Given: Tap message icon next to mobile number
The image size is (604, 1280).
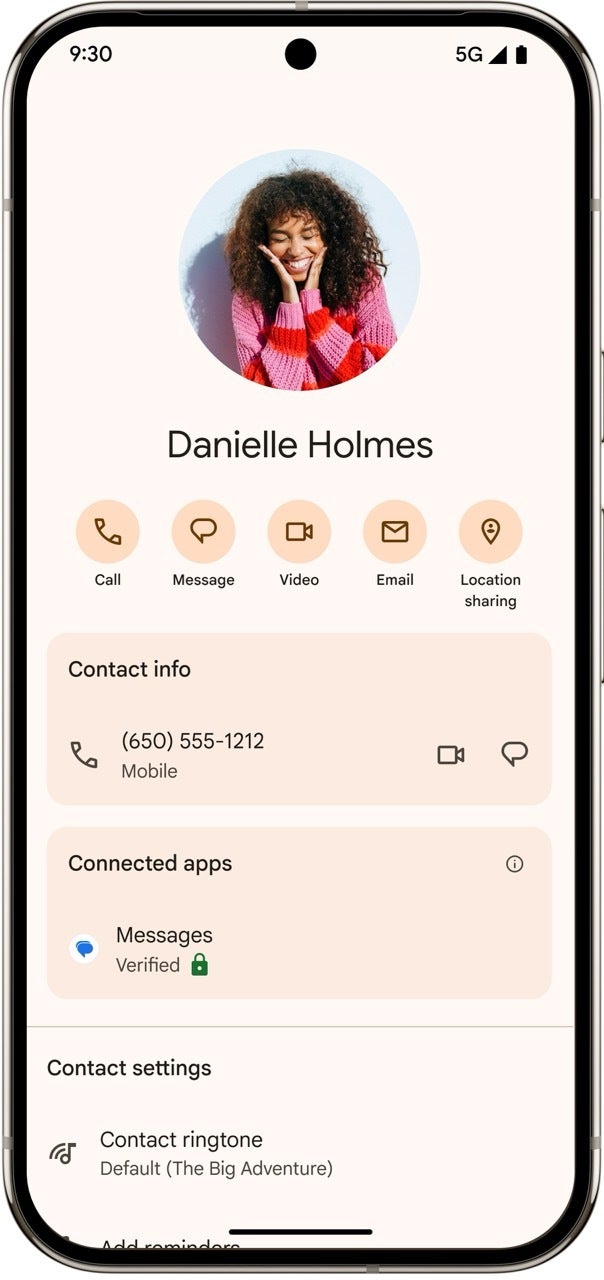Looking at the screenshot, I should click(x=514, y=755).
